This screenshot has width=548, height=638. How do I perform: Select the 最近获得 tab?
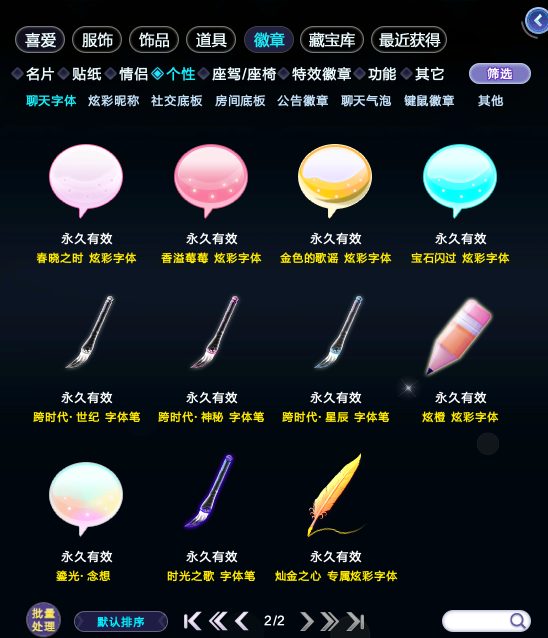[409, 40]
